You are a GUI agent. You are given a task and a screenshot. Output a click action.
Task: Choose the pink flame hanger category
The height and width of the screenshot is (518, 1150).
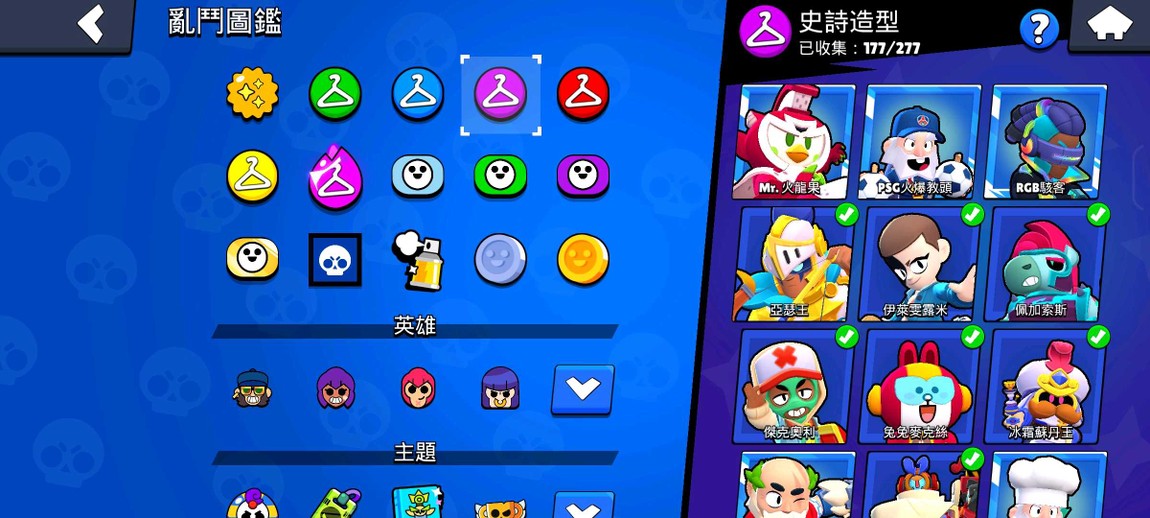pos(335,176)
